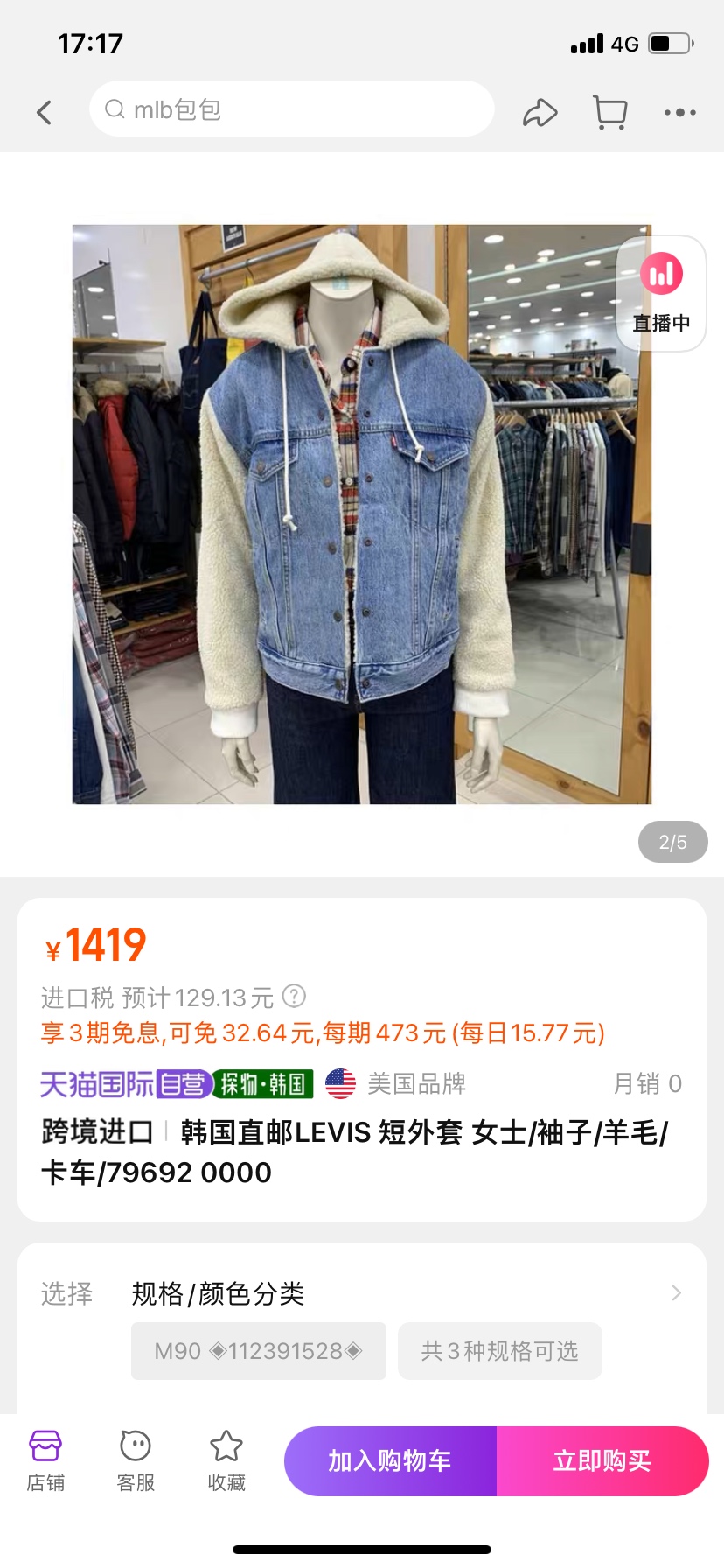Image resolution: width=724 pixels, height=1568 pixels.
Task: Tap the search box showing mlb包包
Action: 291,109
